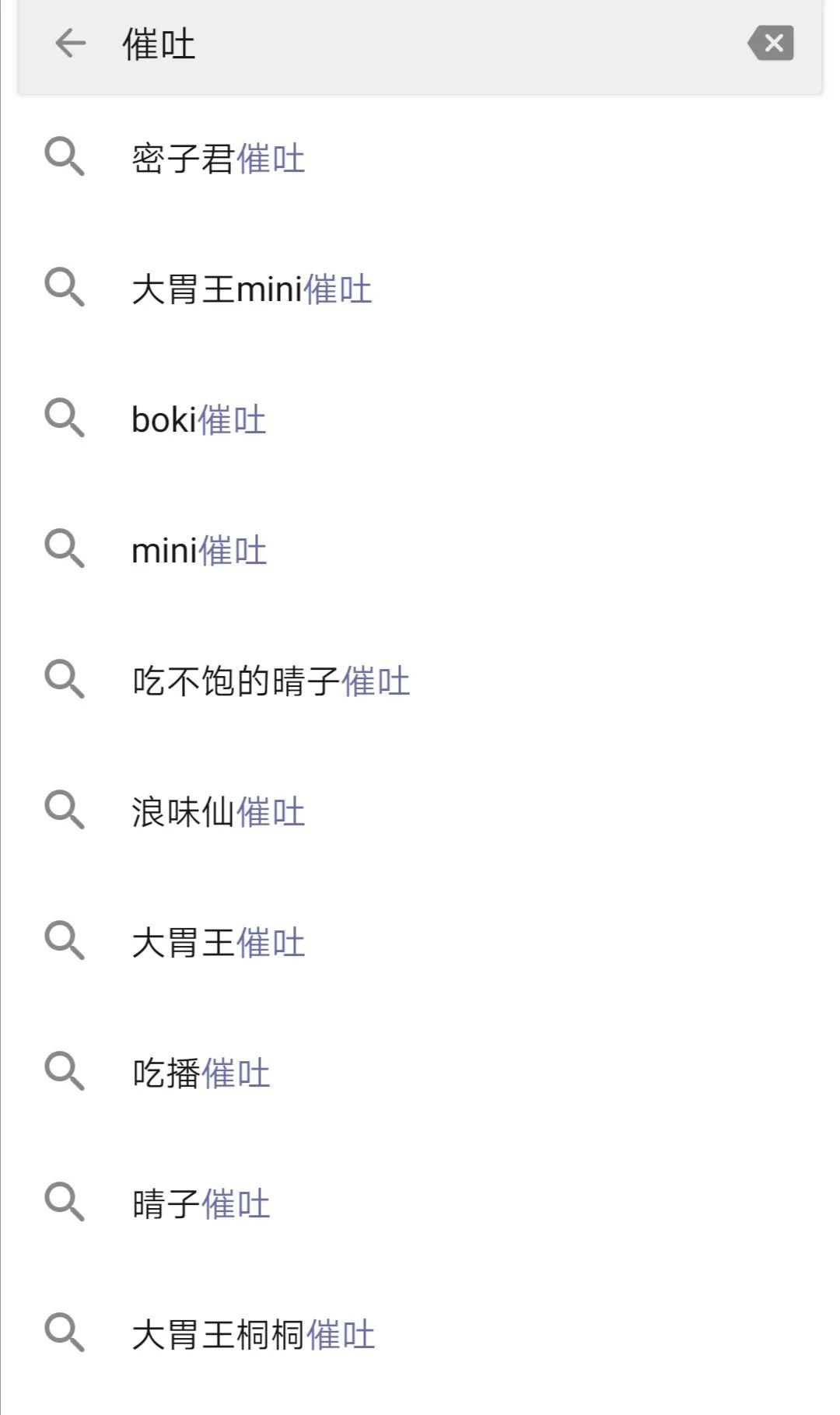The height and width of the screenshot is (1415, 840).
Task: Select the suggestion 大胃王mini催吐
Action: 251,289
